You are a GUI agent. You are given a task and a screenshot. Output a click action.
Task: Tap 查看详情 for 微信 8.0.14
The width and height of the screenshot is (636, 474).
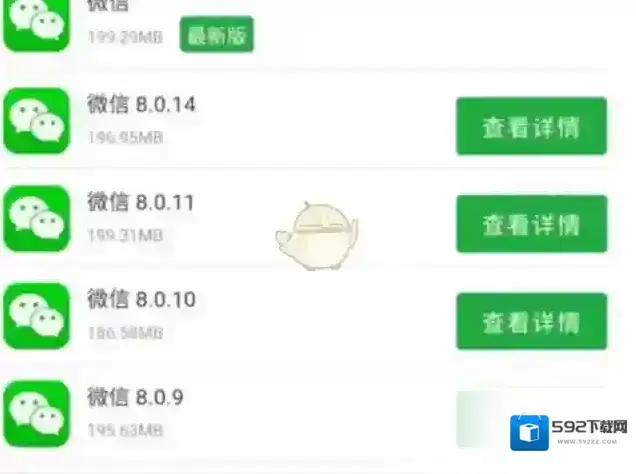click(x=531, y=127)
